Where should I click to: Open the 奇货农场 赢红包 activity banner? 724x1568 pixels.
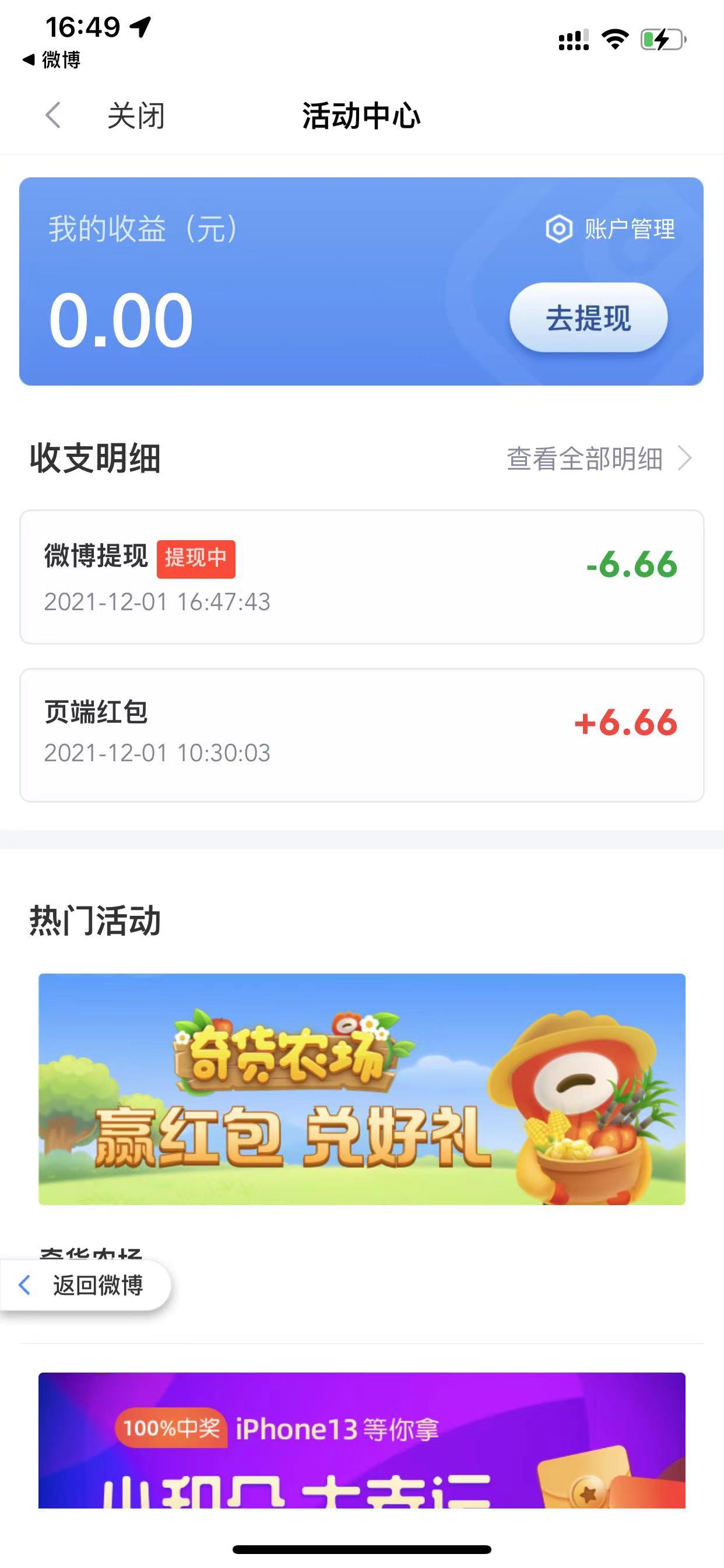[361, 1089]
